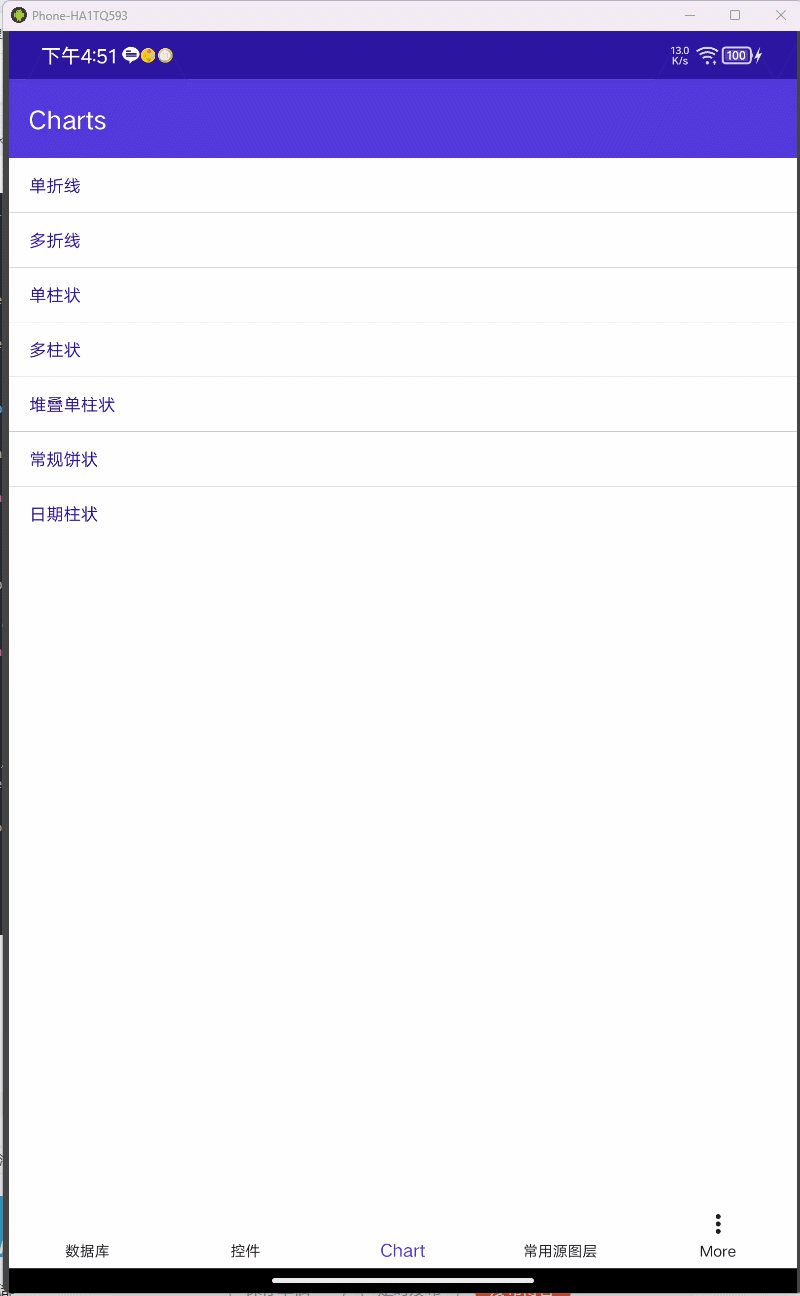Open the 常规饼状 pie chart
800x1296 pixels.
pyautogui.click(x=403, y=459)
